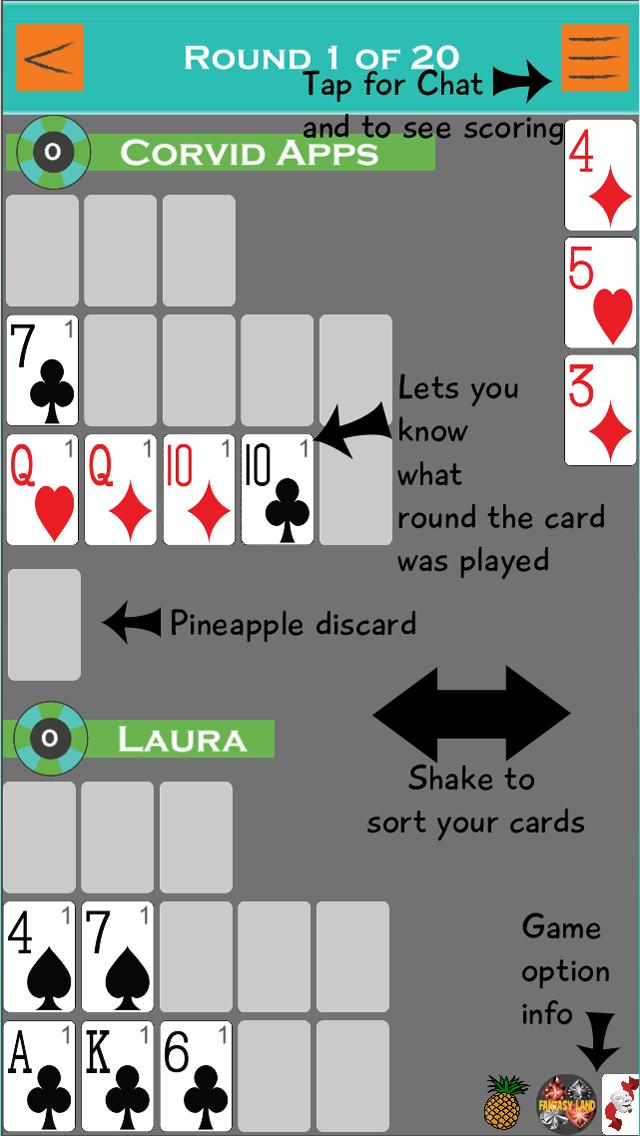This screenshot has height=1136, width=640.
Task: Tap the Pineapple discard slot
Action: 44,625
